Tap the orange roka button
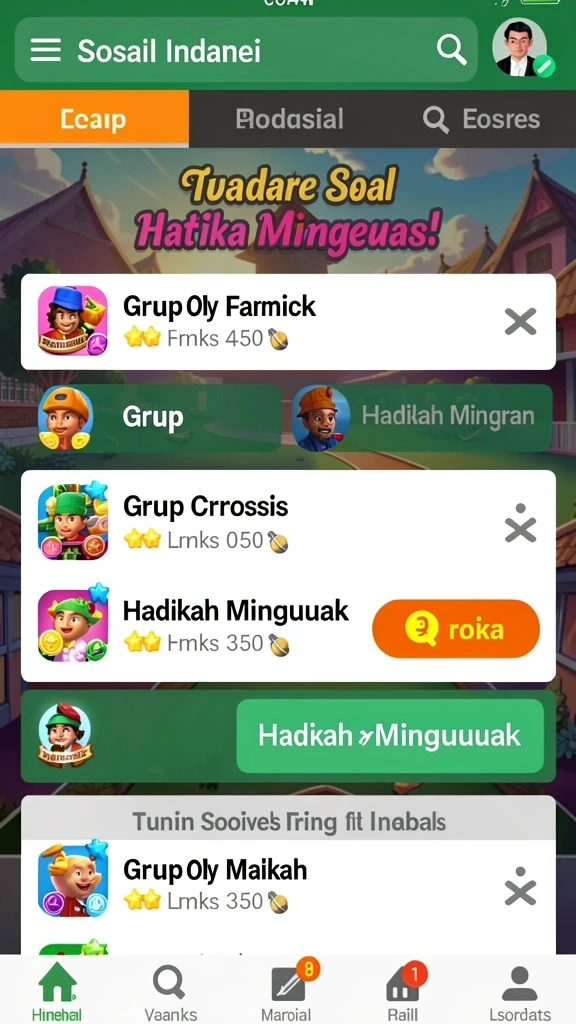Viewport: 576px width, 1024px height. coord(456,629)
